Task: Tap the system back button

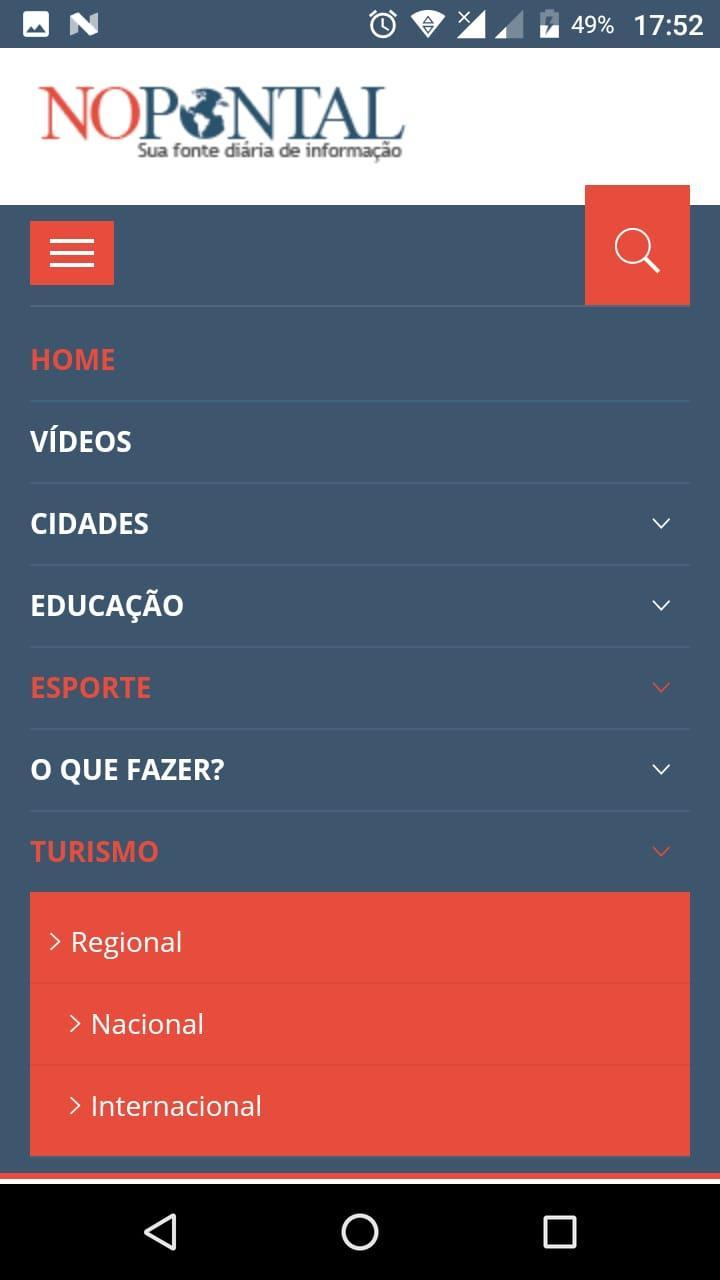Action: pyautogui.click(x=161, y=1232)
